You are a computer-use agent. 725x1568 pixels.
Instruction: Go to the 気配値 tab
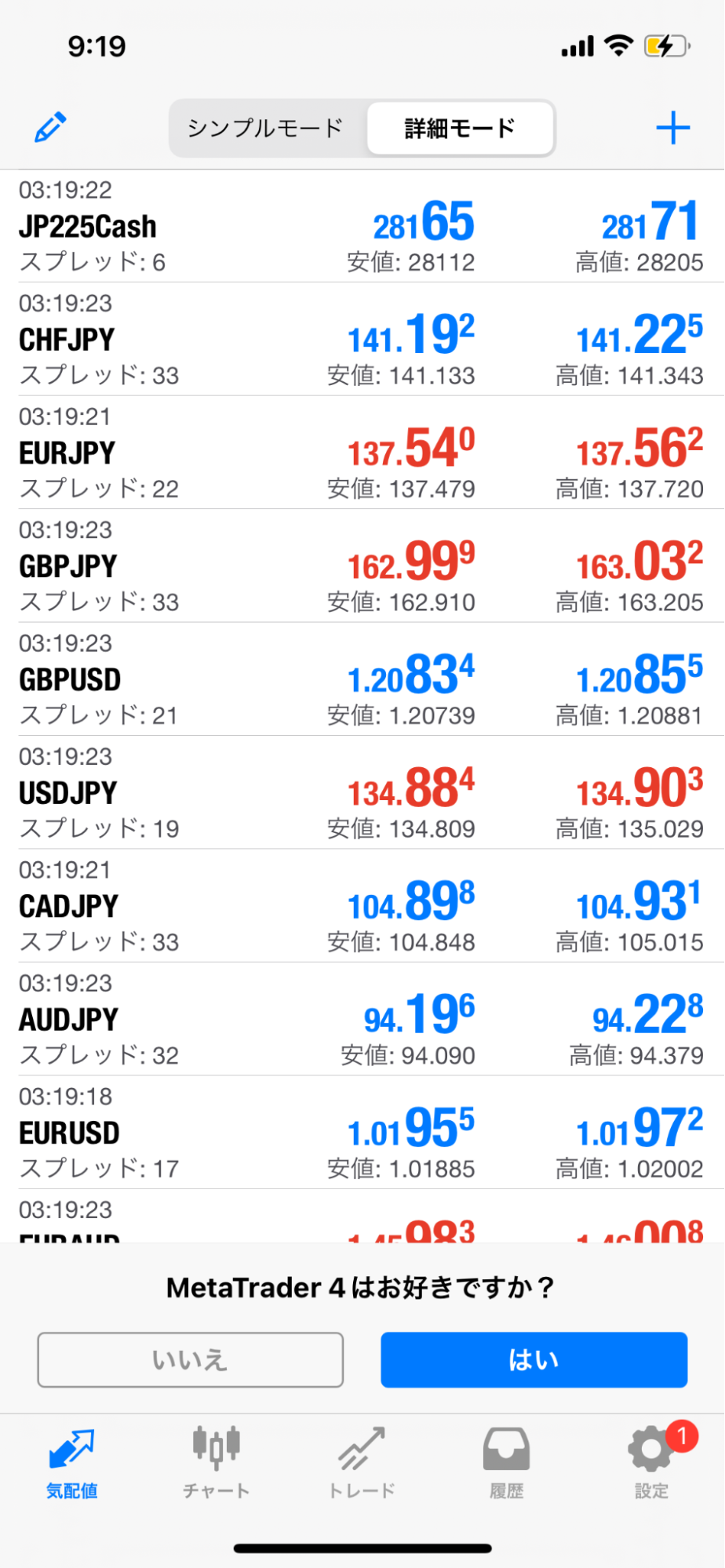click(71, 1464)
